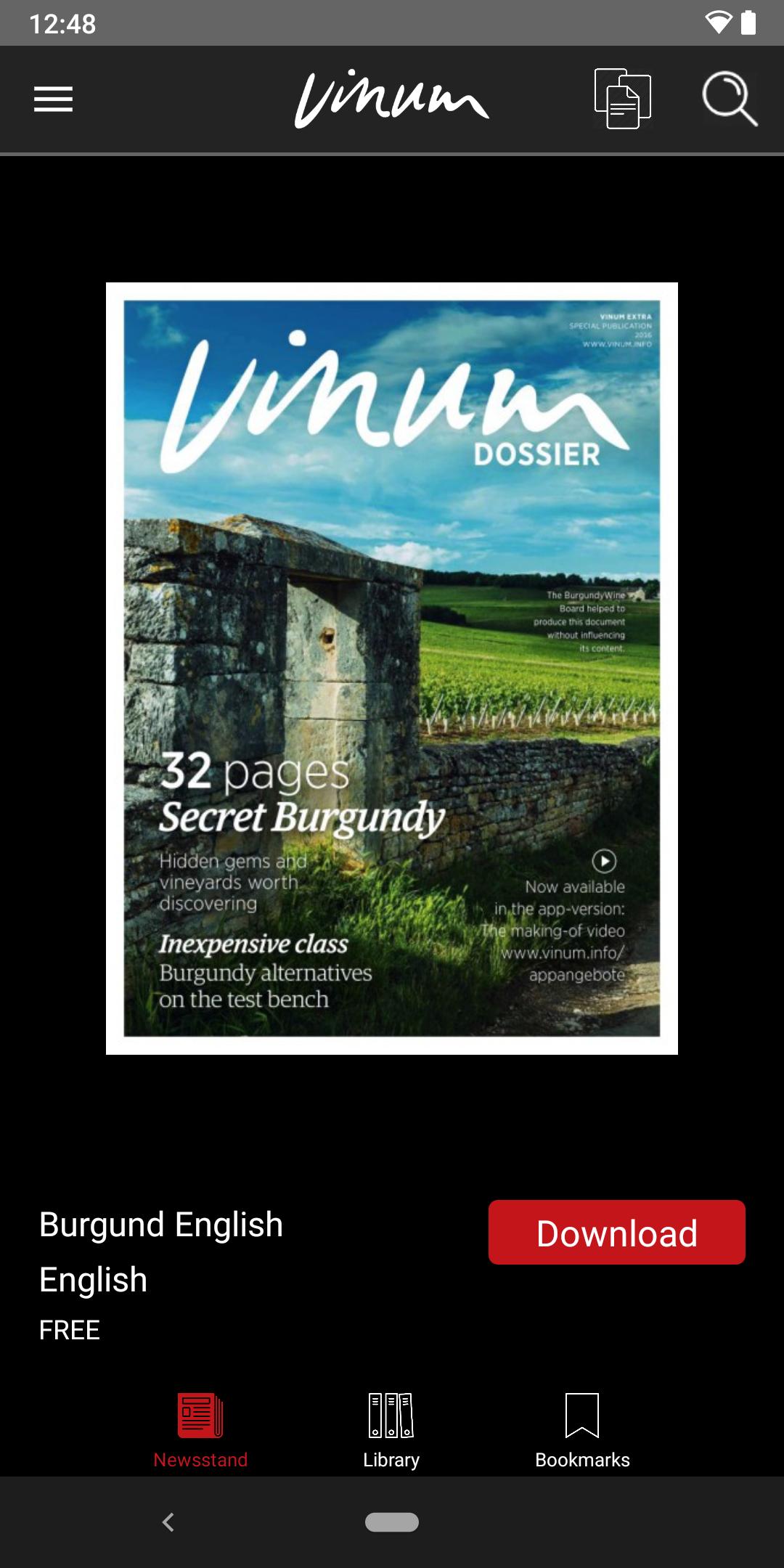Image resolution: width=784 pixels, height=1568 pixels.
Task: Tap the system home pill
Action: (x=392, y=1522)
